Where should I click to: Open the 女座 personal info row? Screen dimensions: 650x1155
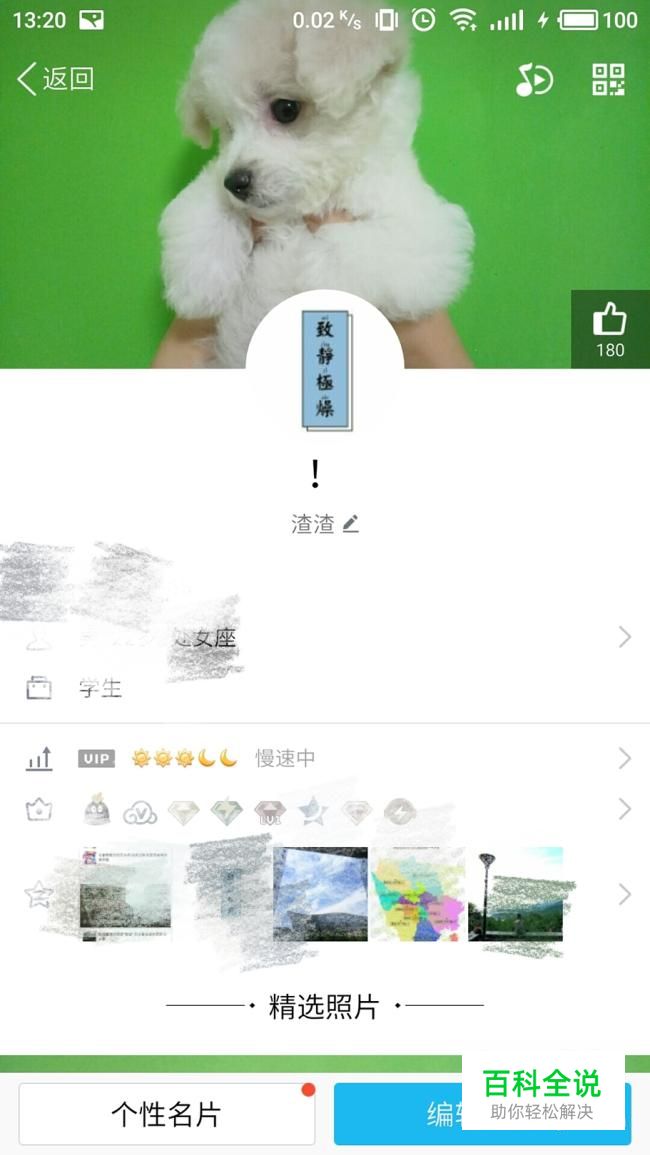point(325,637)
